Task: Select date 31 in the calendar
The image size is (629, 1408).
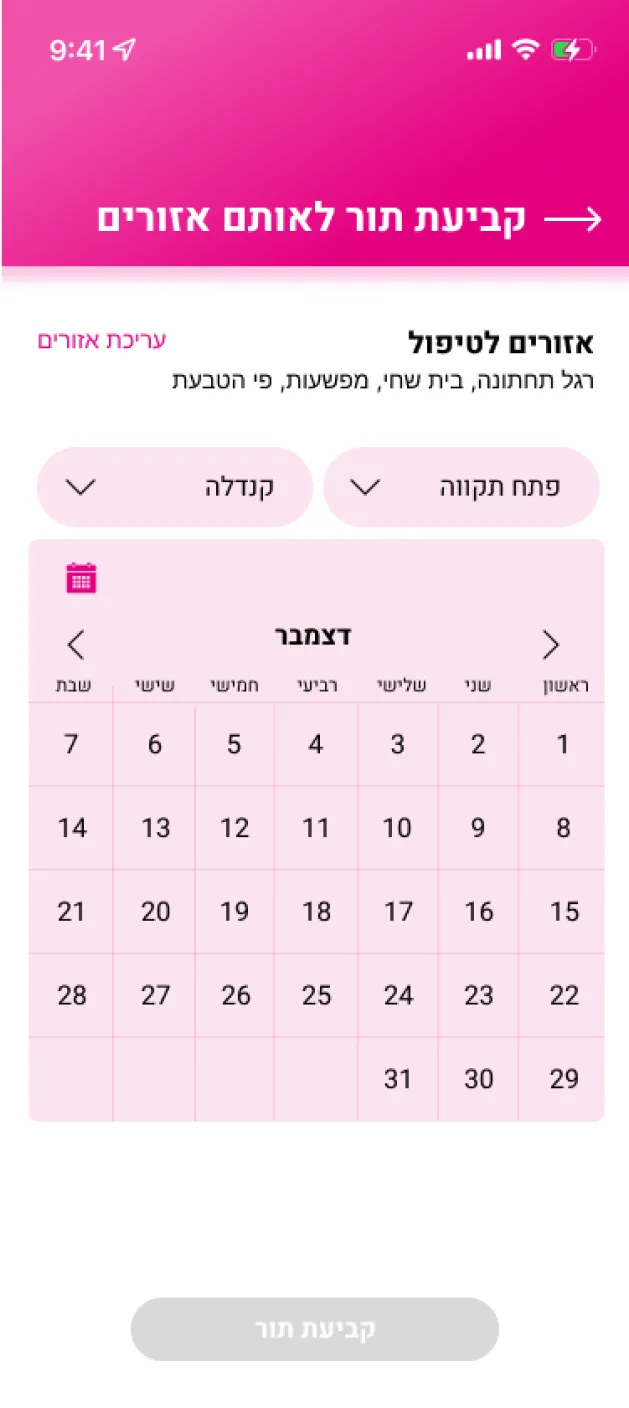Action: pyautogui.click(x=397, y=1079)
